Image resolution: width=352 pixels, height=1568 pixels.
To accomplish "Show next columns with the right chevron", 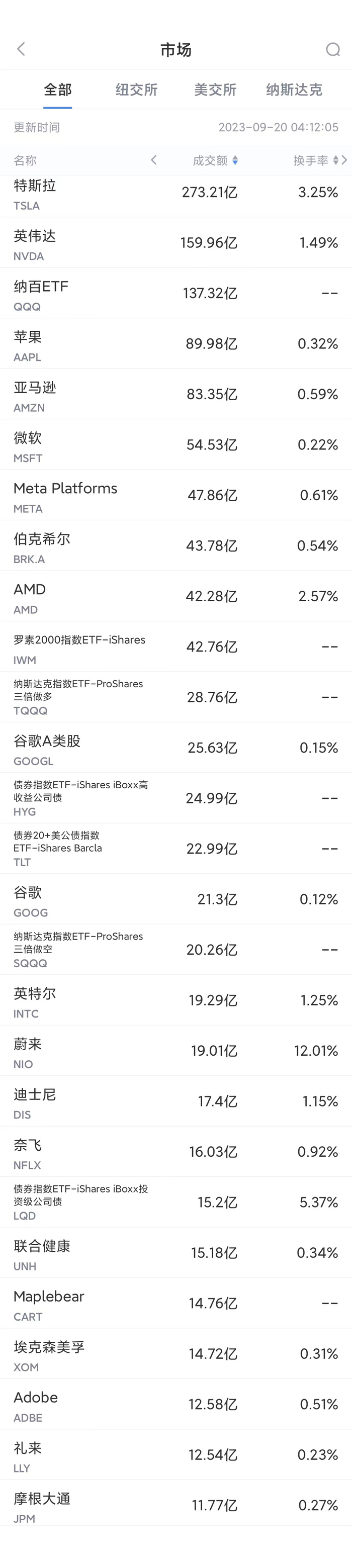I will point(344,160).
